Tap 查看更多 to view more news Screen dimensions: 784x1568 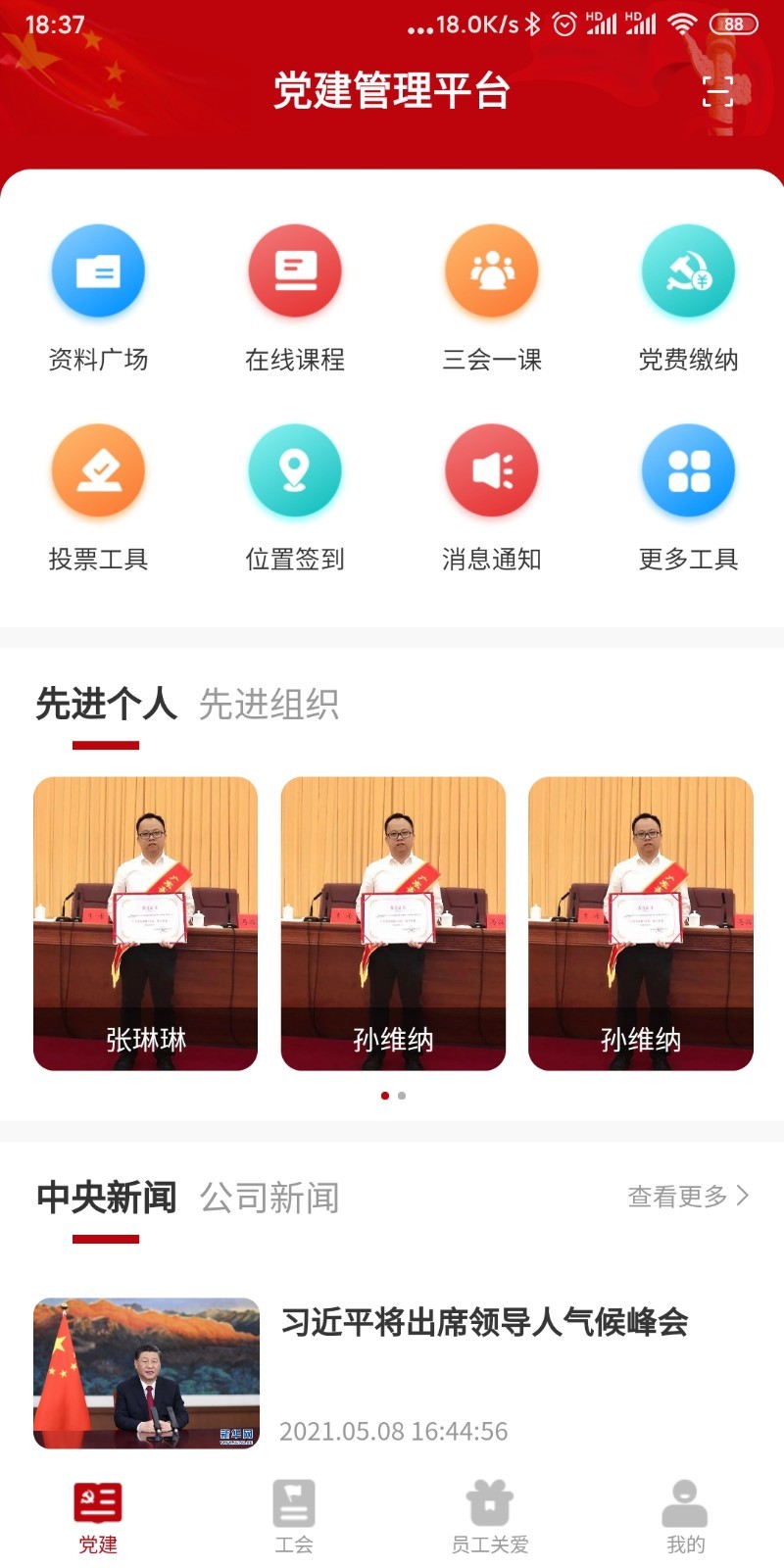(x=687, y=1197)
